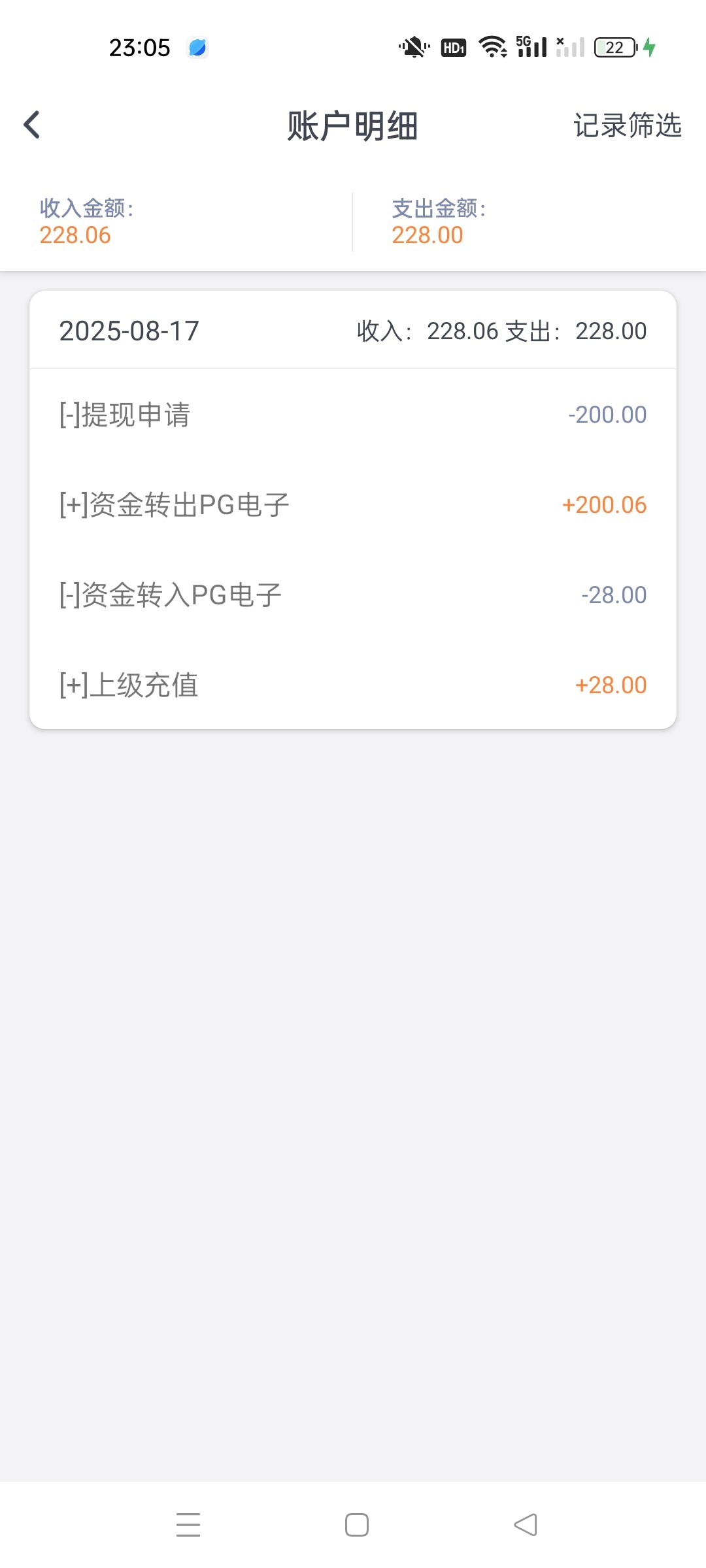Open the 提现申请 transaction entry
This screenshot has width=706, height=1568.
(353, 415)
